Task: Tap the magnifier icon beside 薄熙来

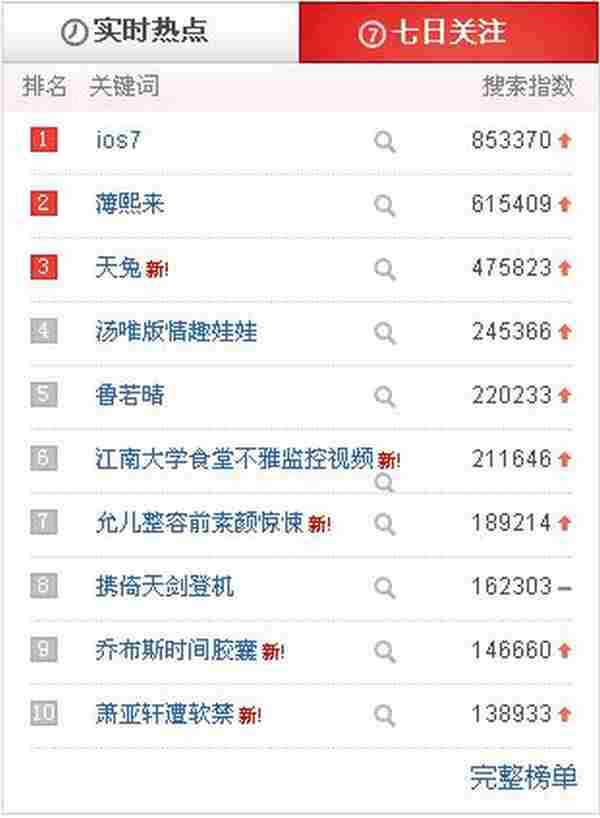Action: (x=385, y=205)
